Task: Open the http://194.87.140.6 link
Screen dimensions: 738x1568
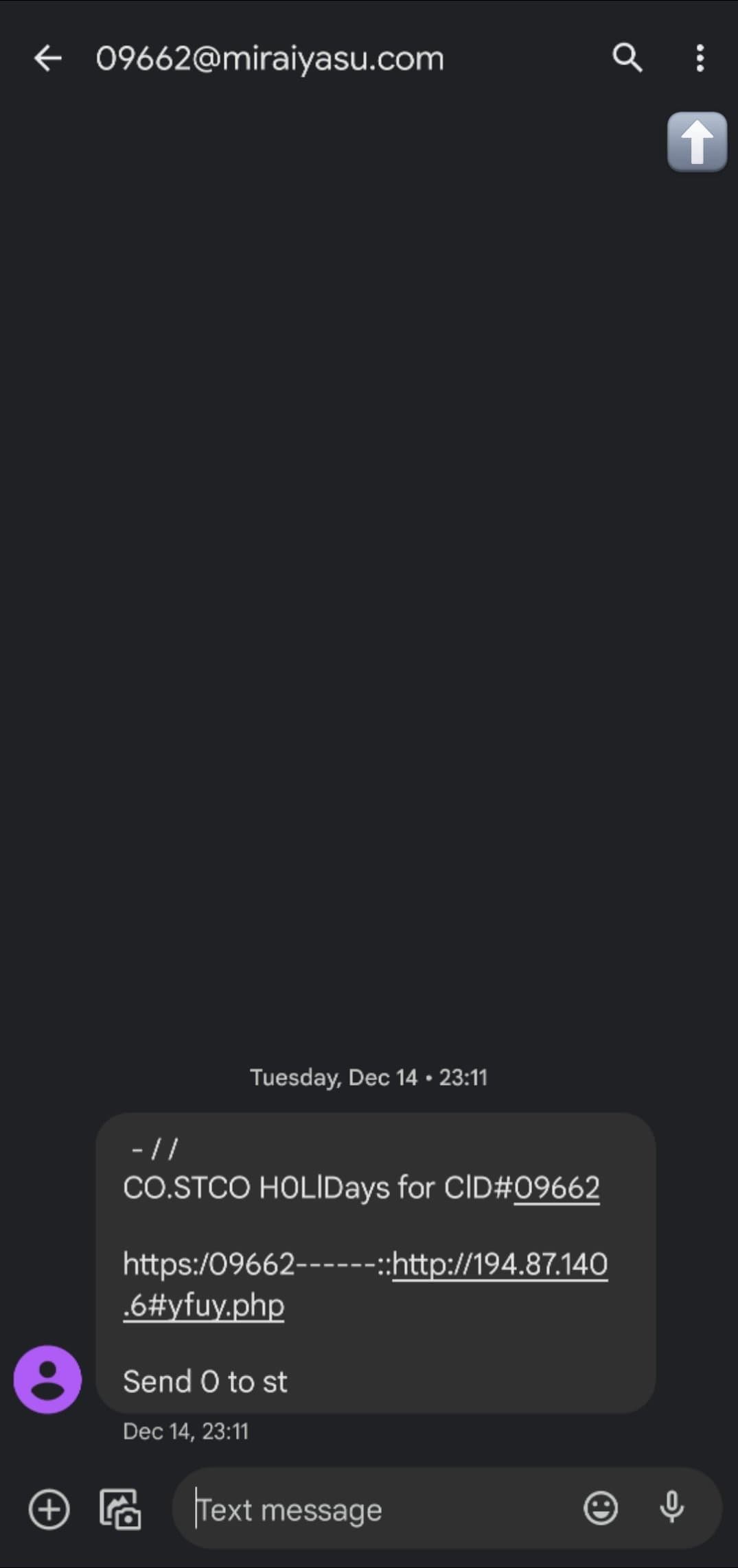Action: tap(499, 1264)
